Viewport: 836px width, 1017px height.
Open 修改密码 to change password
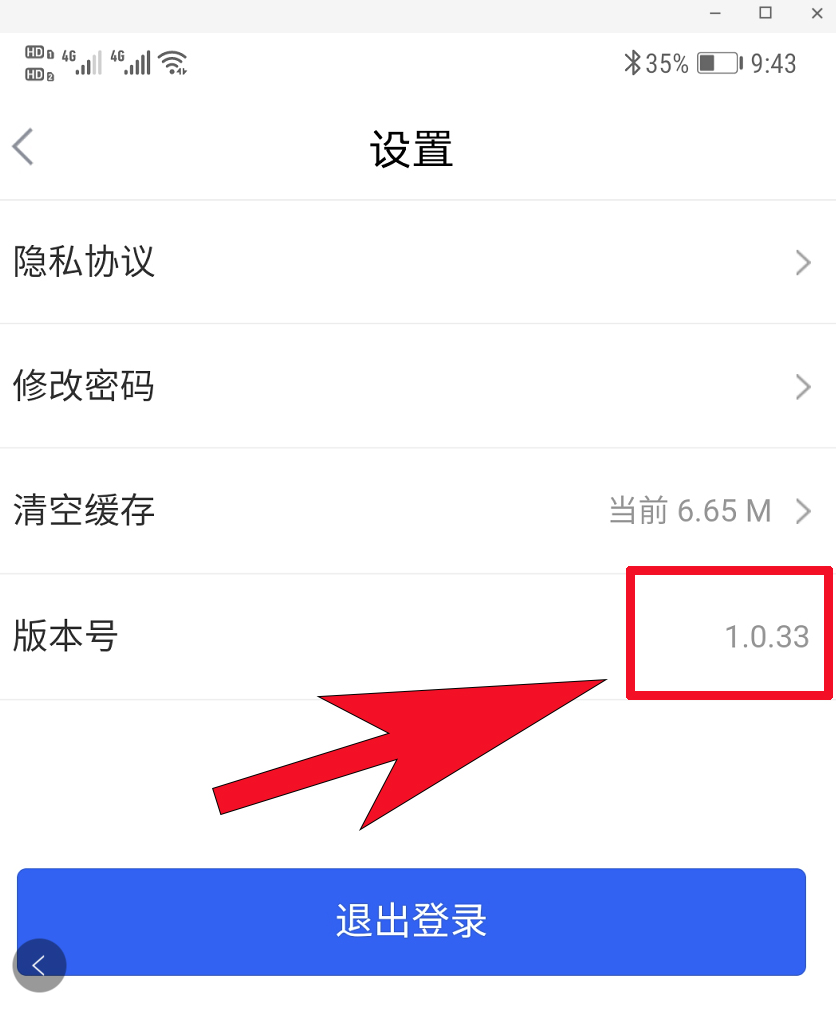(417, 386)
